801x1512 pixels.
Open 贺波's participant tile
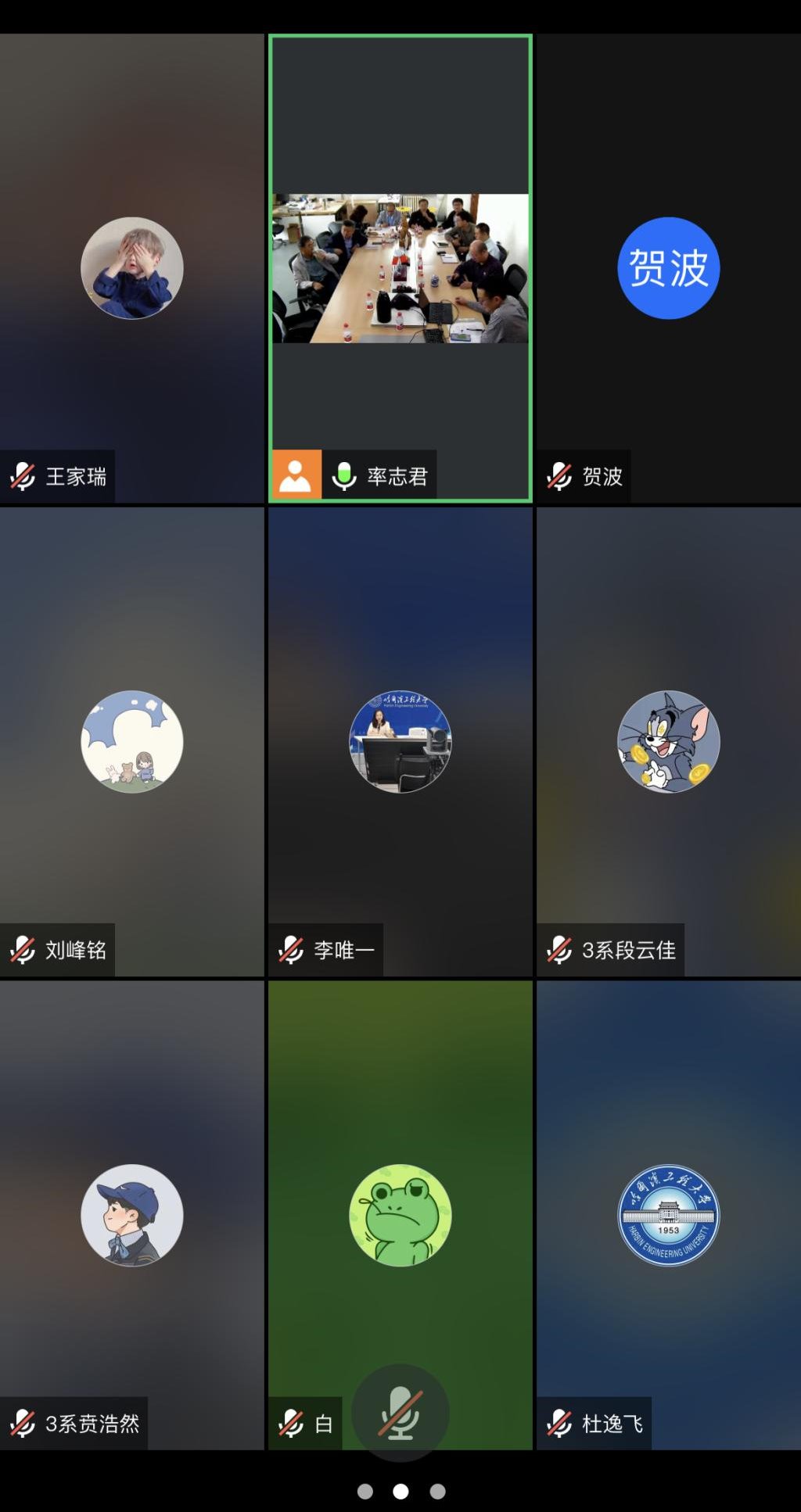coord(668,268)
